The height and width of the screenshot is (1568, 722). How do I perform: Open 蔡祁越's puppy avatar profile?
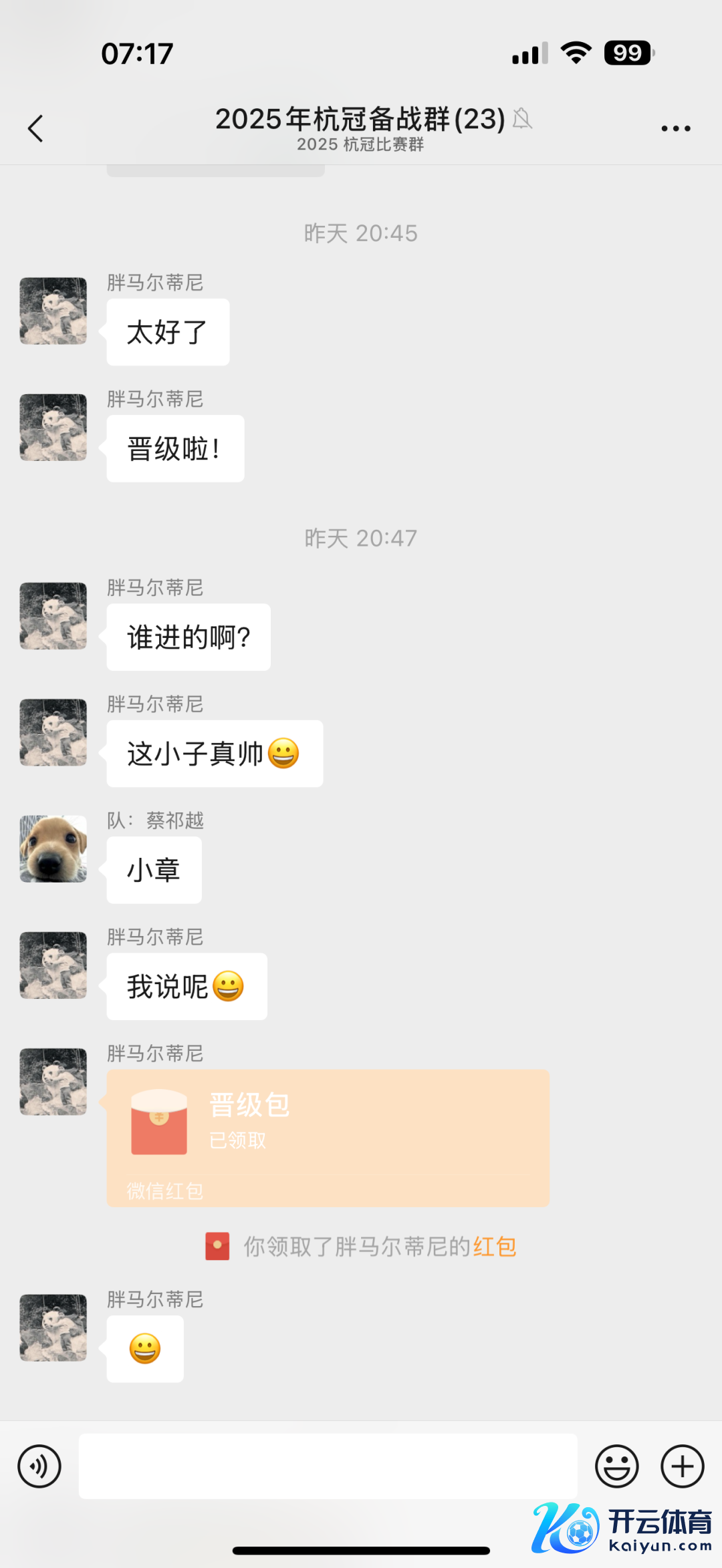(x=53, y=848)
